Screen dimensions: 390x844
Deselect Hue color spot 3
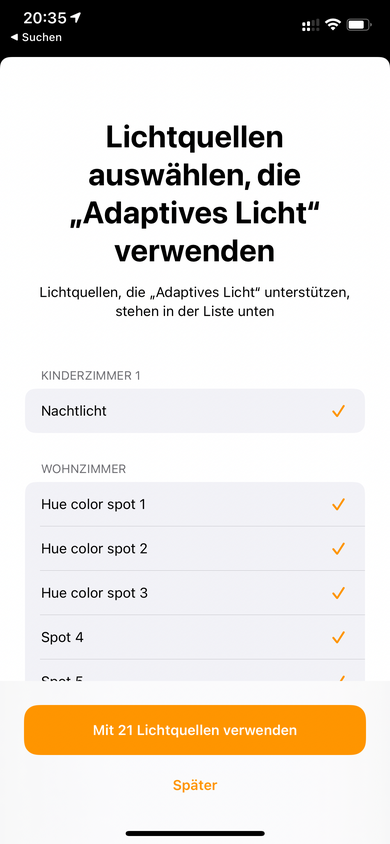click(195, 593)
